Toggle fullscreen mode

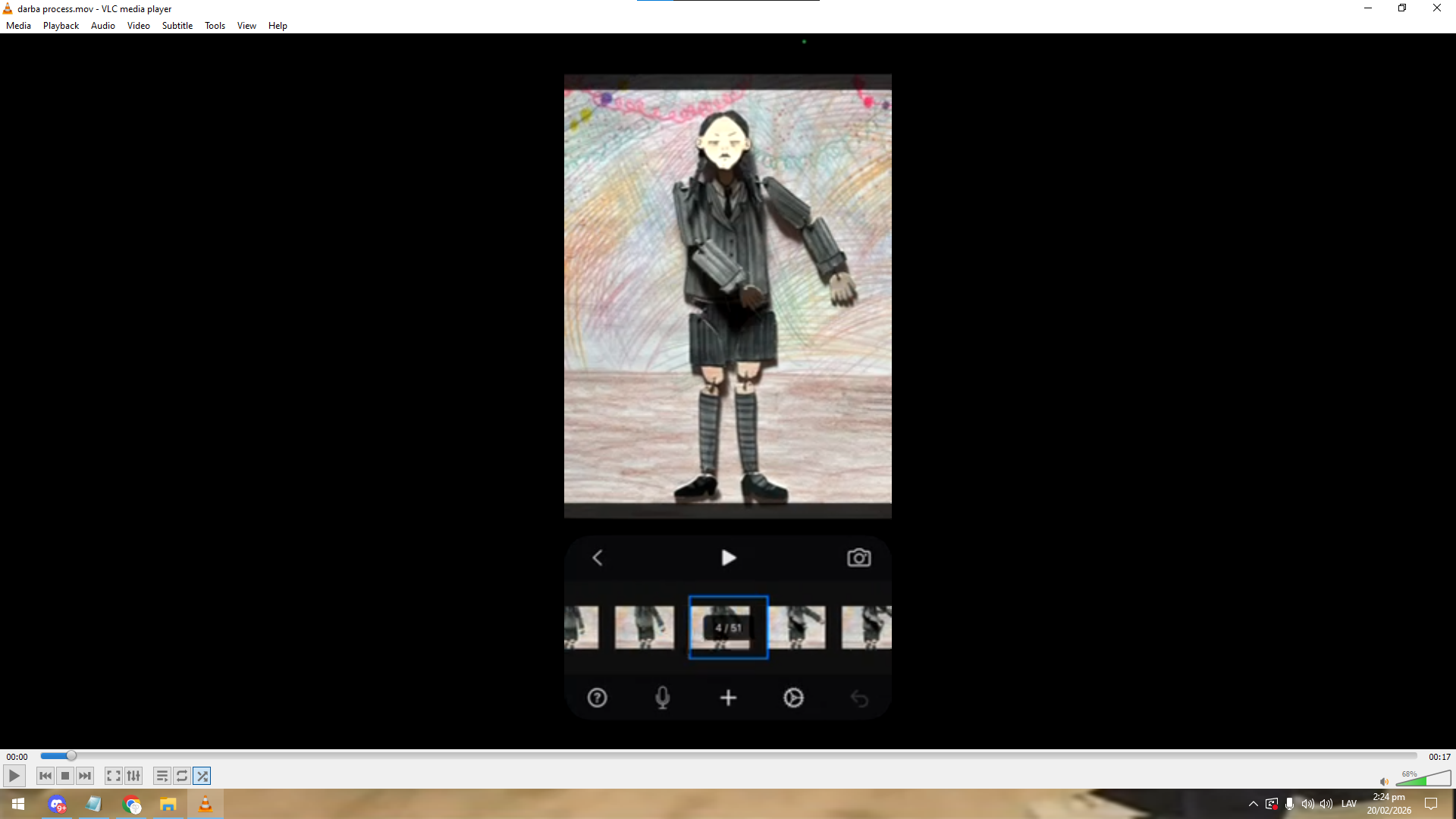coord(113,776)
